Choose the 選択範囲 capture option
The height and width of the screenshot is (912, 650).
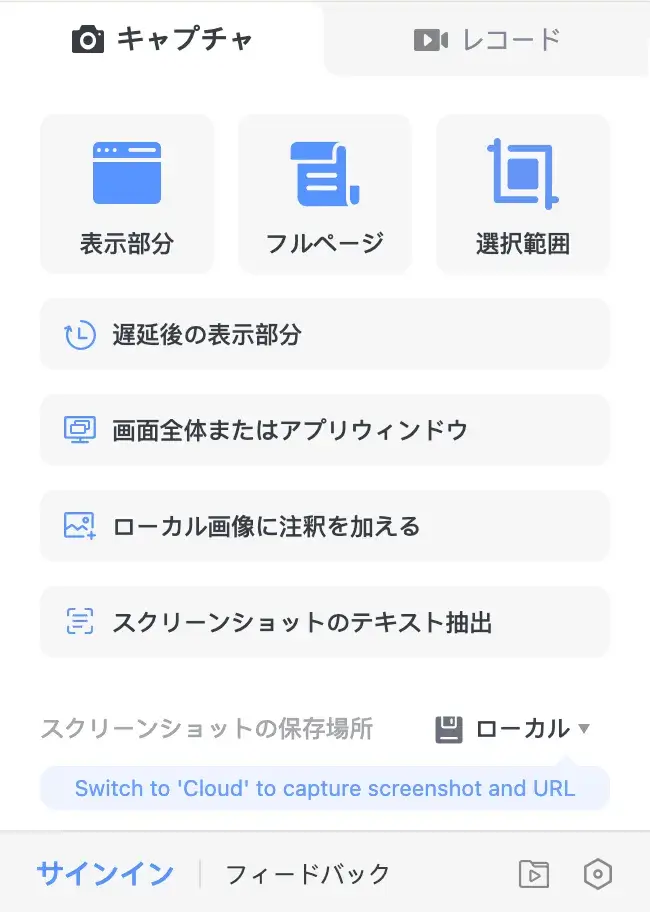click(x=523, y=194)
